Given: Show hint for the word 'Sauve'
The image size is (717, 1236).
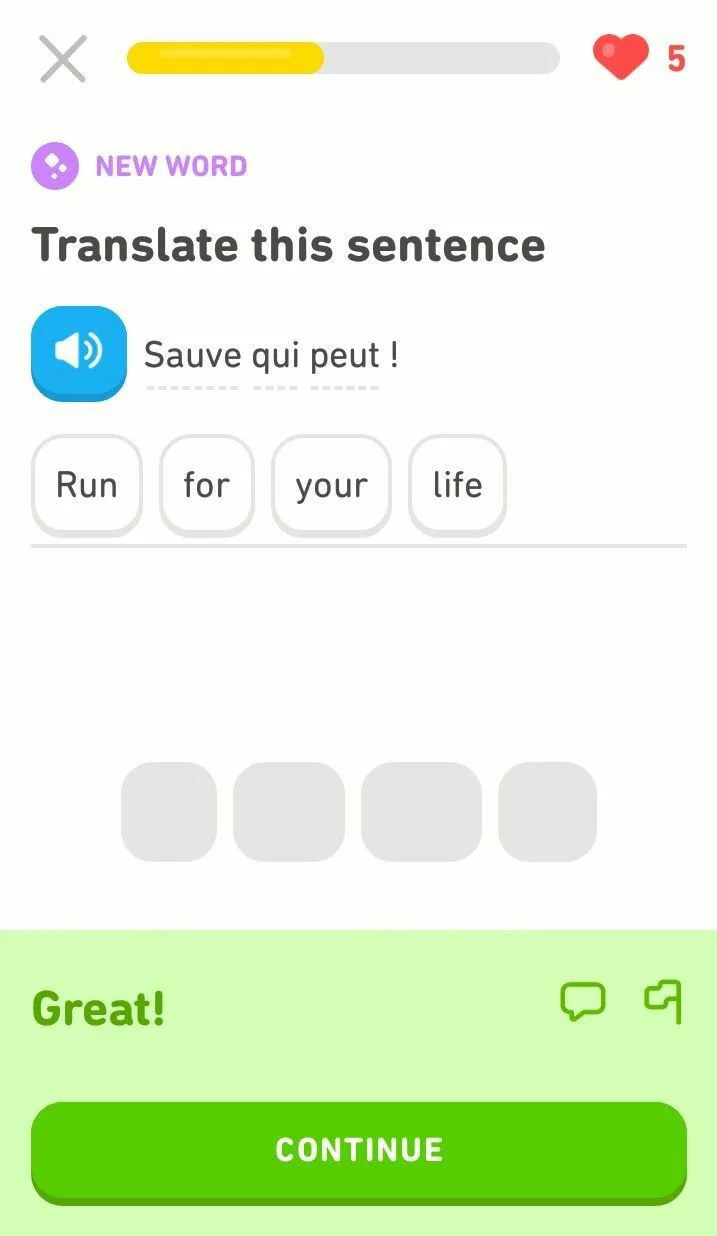Looking at the screenshot, I should (x=192, y=355).
